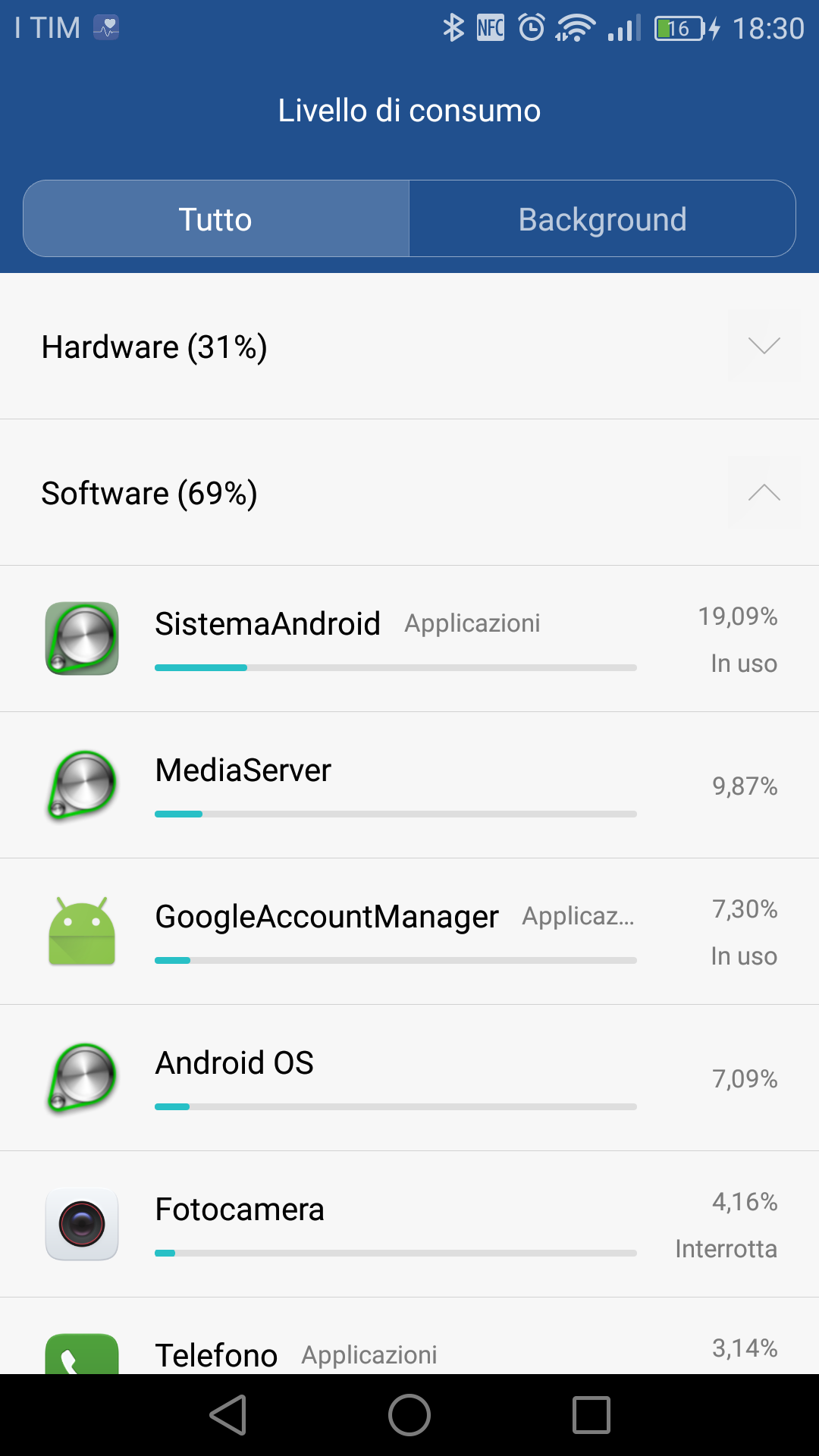The image size is (819, 1456).
Task: Open the Telefono entry
Action: click(409, 1336)
